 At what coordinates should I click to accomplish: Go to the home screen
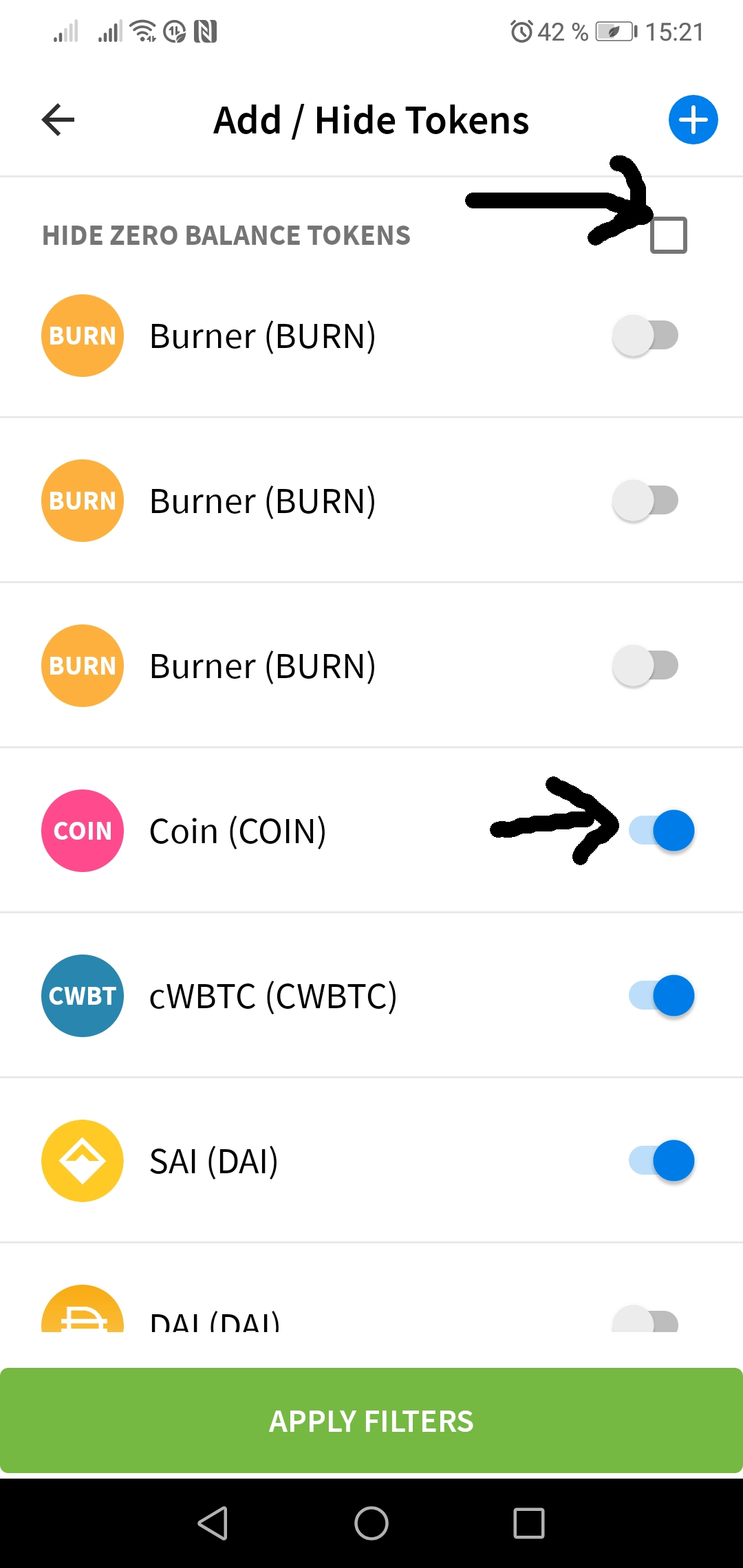[x=371, y=1523]
